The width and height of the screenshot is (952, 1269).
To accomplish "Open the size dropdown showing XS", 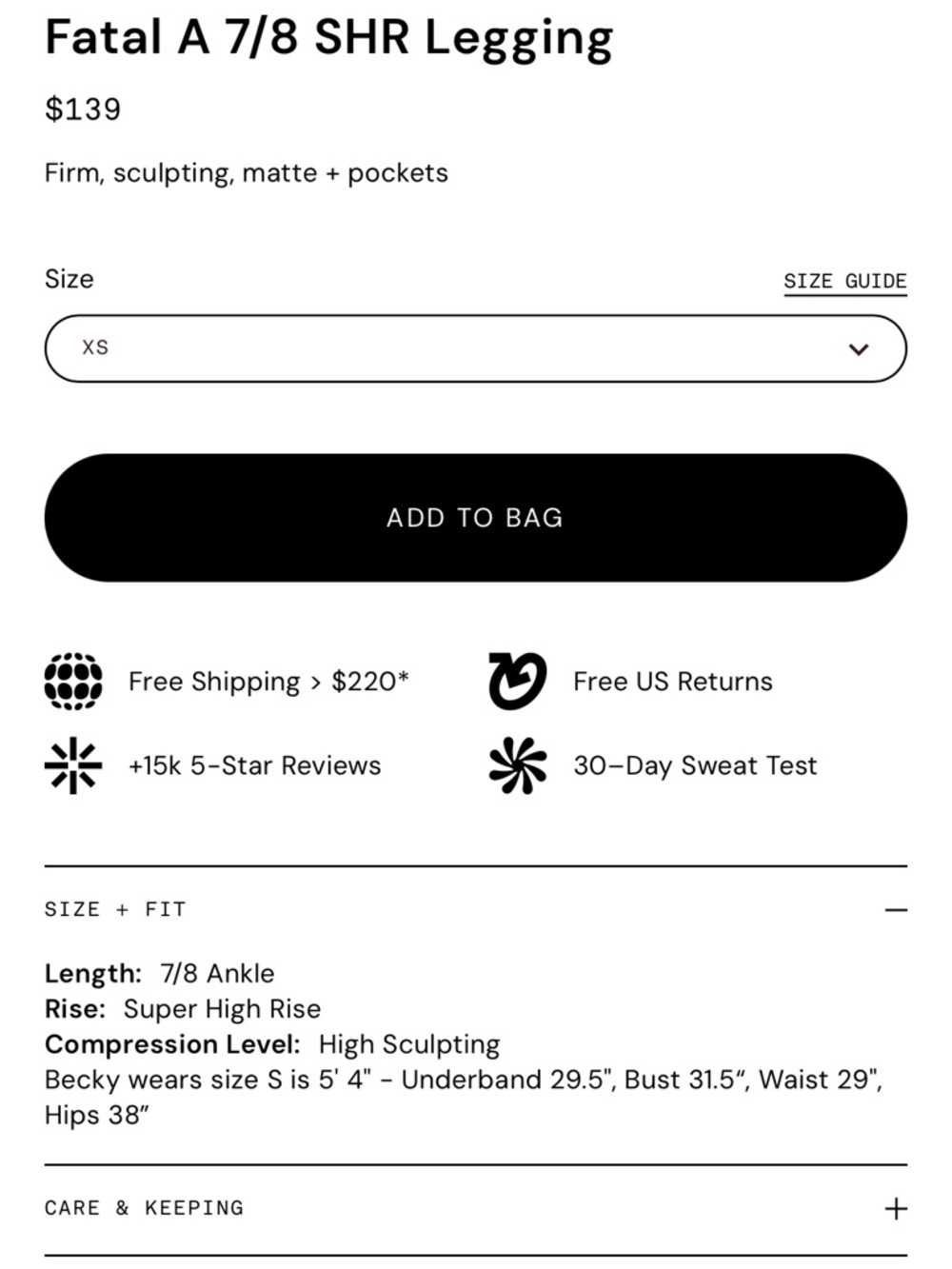I will pos(475,348).
